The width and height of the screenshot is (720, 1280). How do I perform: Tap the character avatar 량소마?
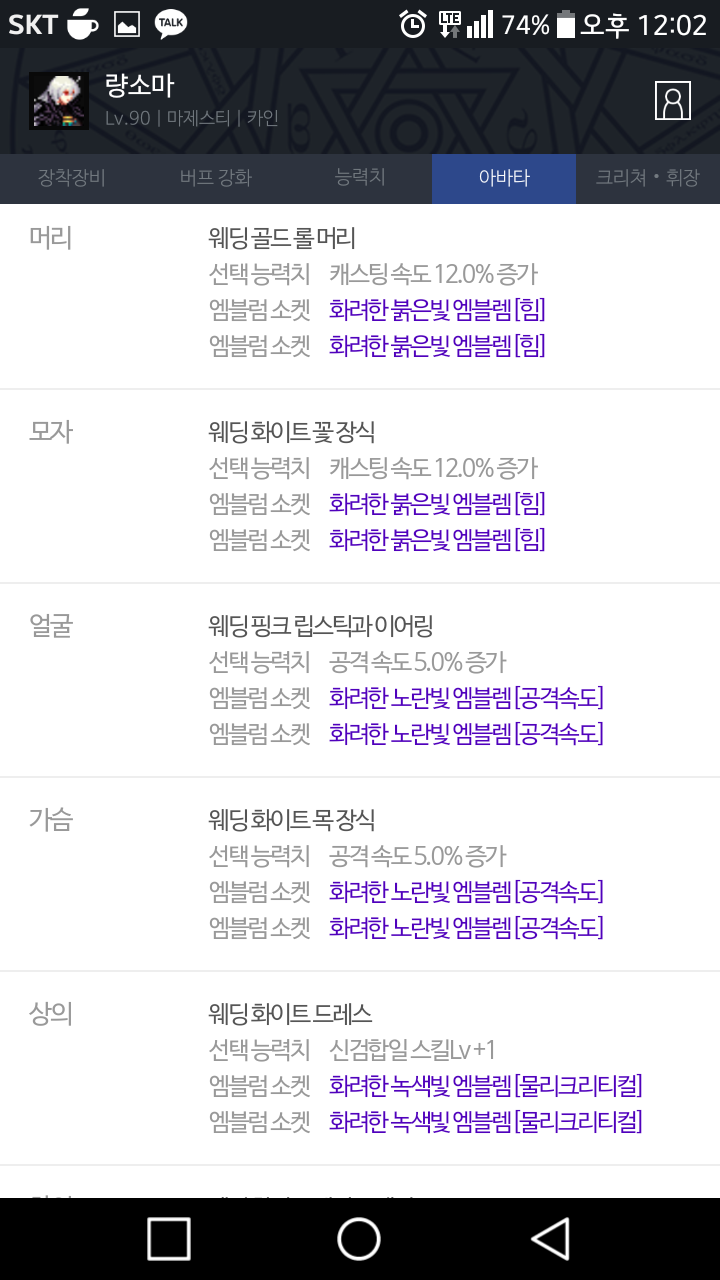tap(59, 101)
